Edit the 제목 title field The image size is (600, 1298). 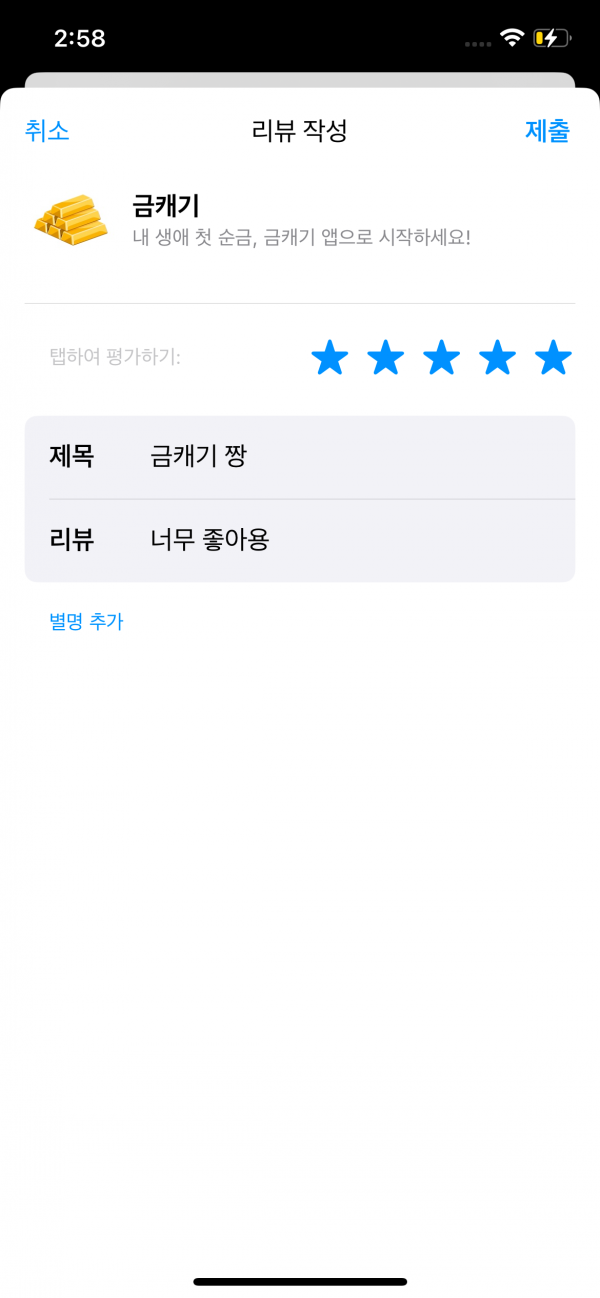(300, 457)
